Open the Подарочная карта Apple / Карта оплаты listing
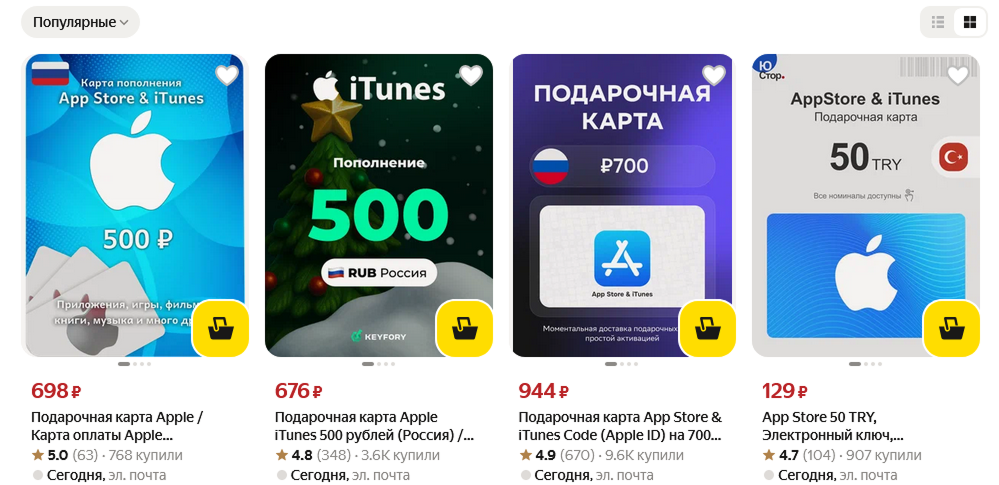This screenshot has height=485, width=999. [118, 426]
